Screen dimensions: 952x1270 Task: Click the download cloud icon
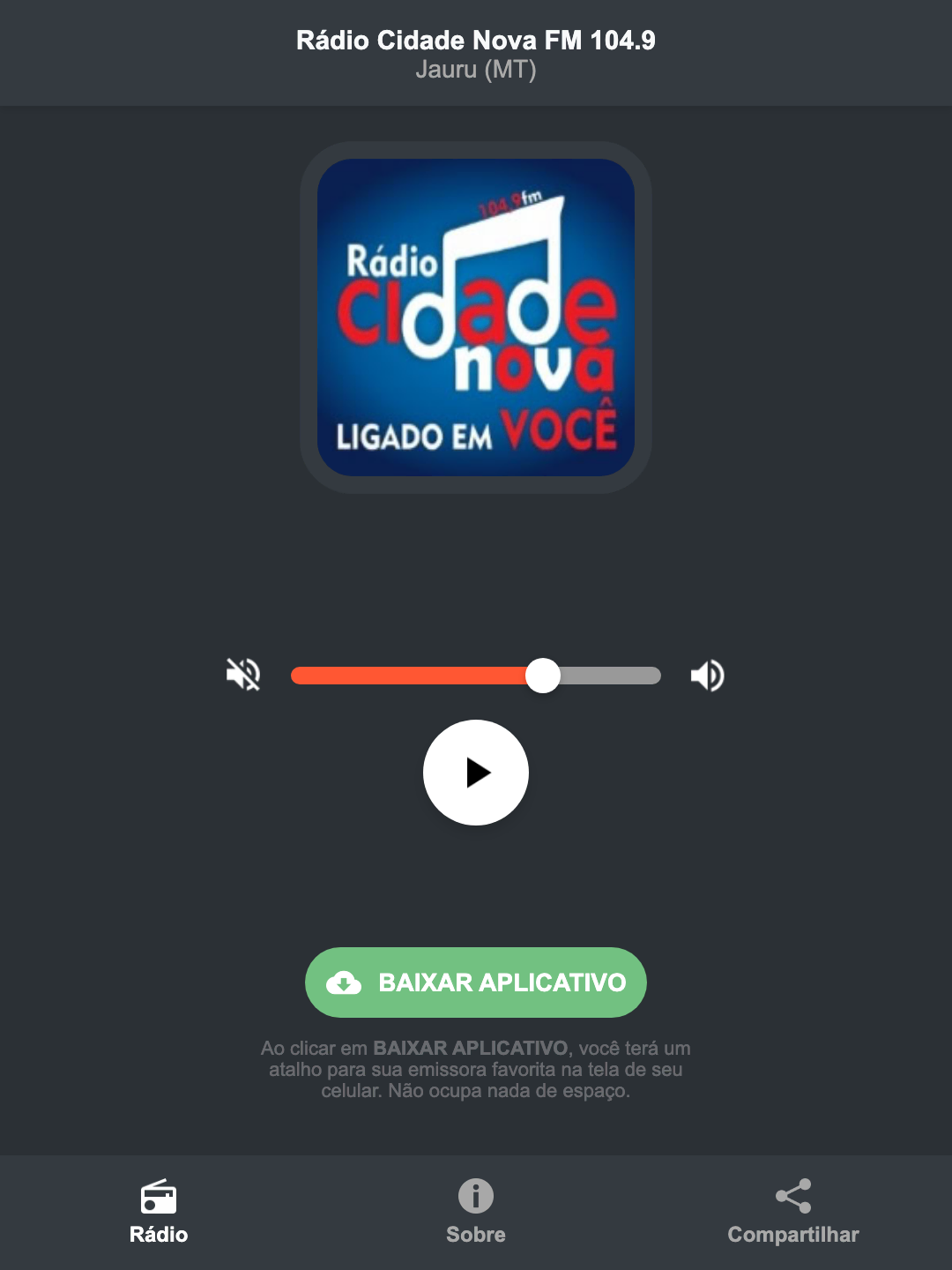(x=345, y=982)
